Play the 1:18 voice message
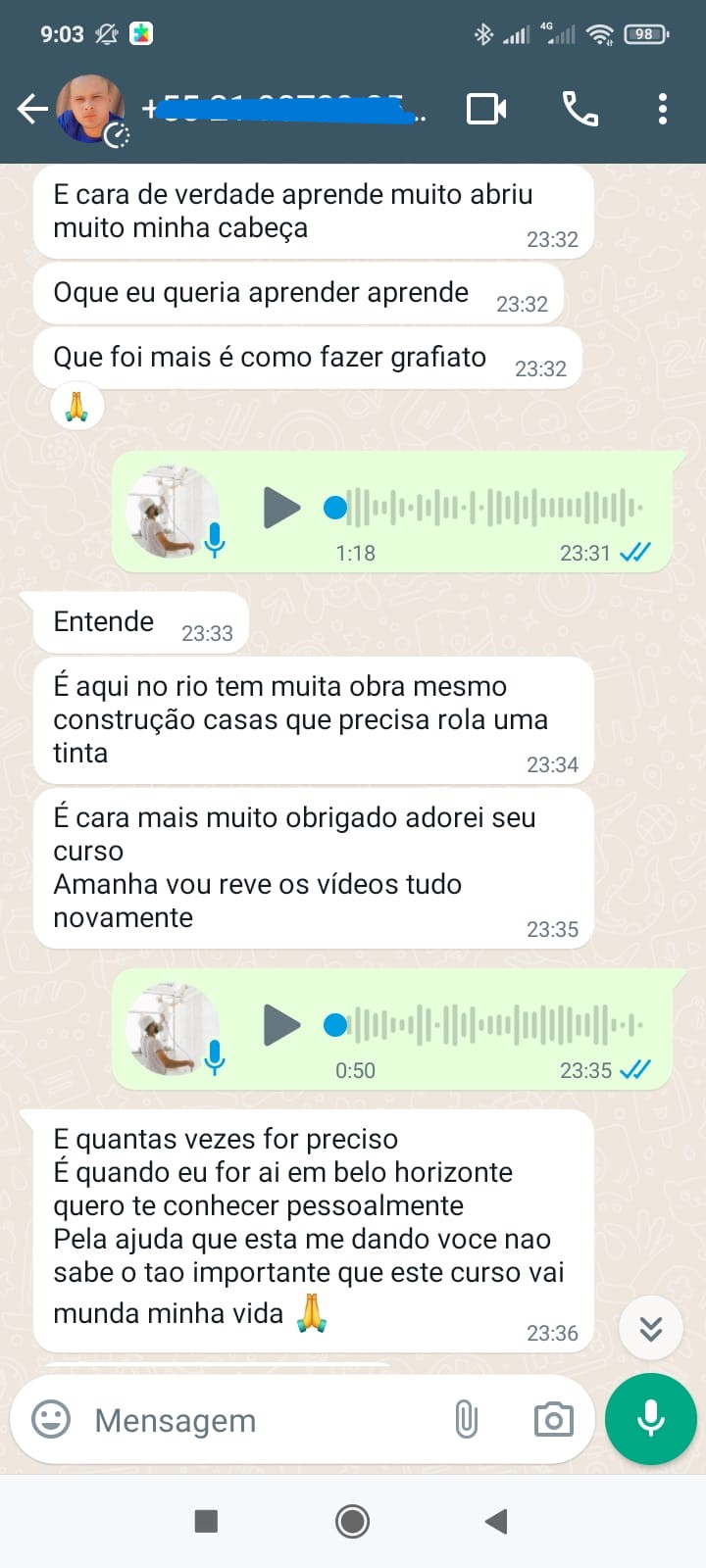 (281, 508)
